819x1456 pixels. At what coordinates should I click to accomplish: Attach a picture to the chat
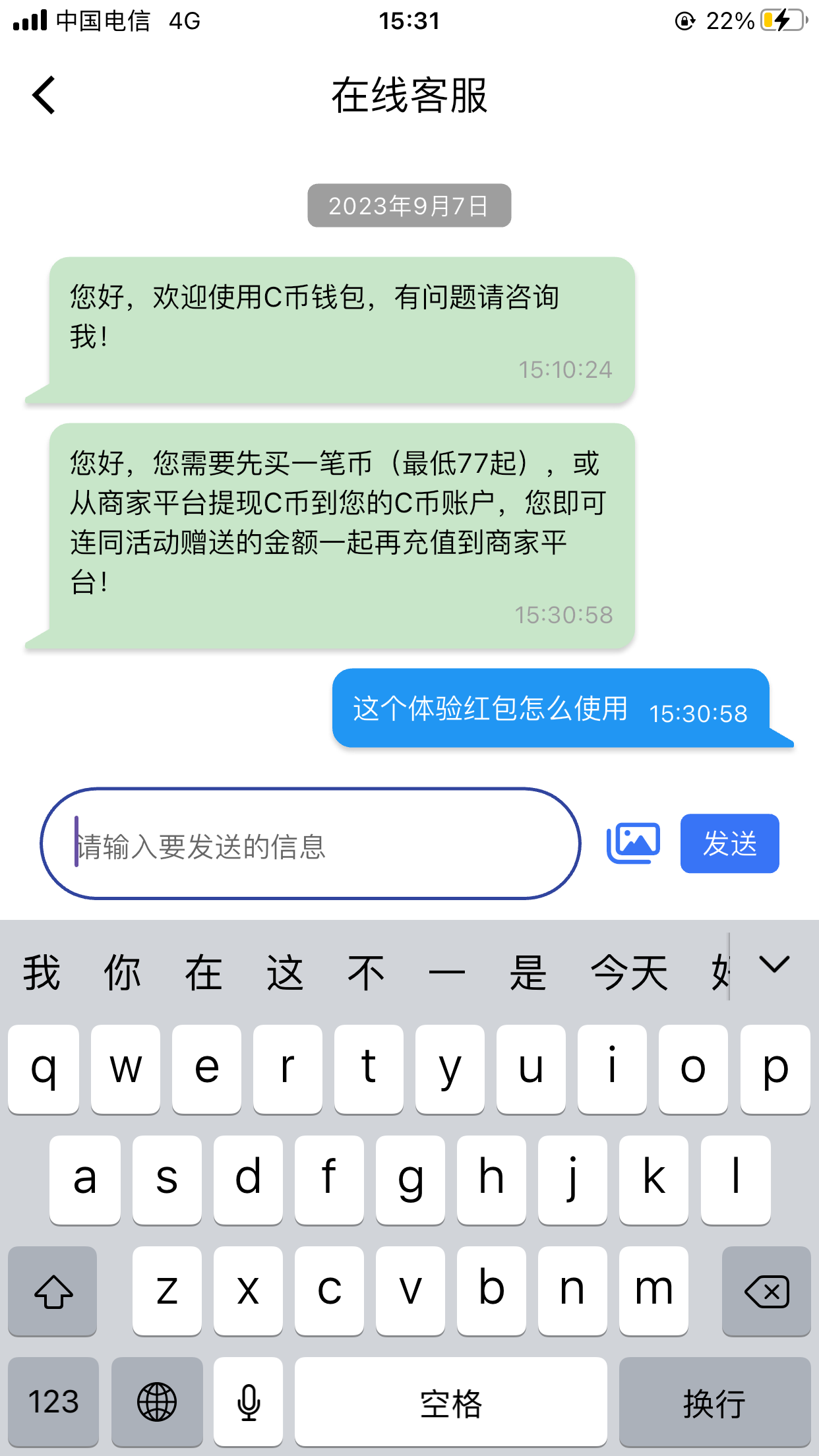coord(633,843)
